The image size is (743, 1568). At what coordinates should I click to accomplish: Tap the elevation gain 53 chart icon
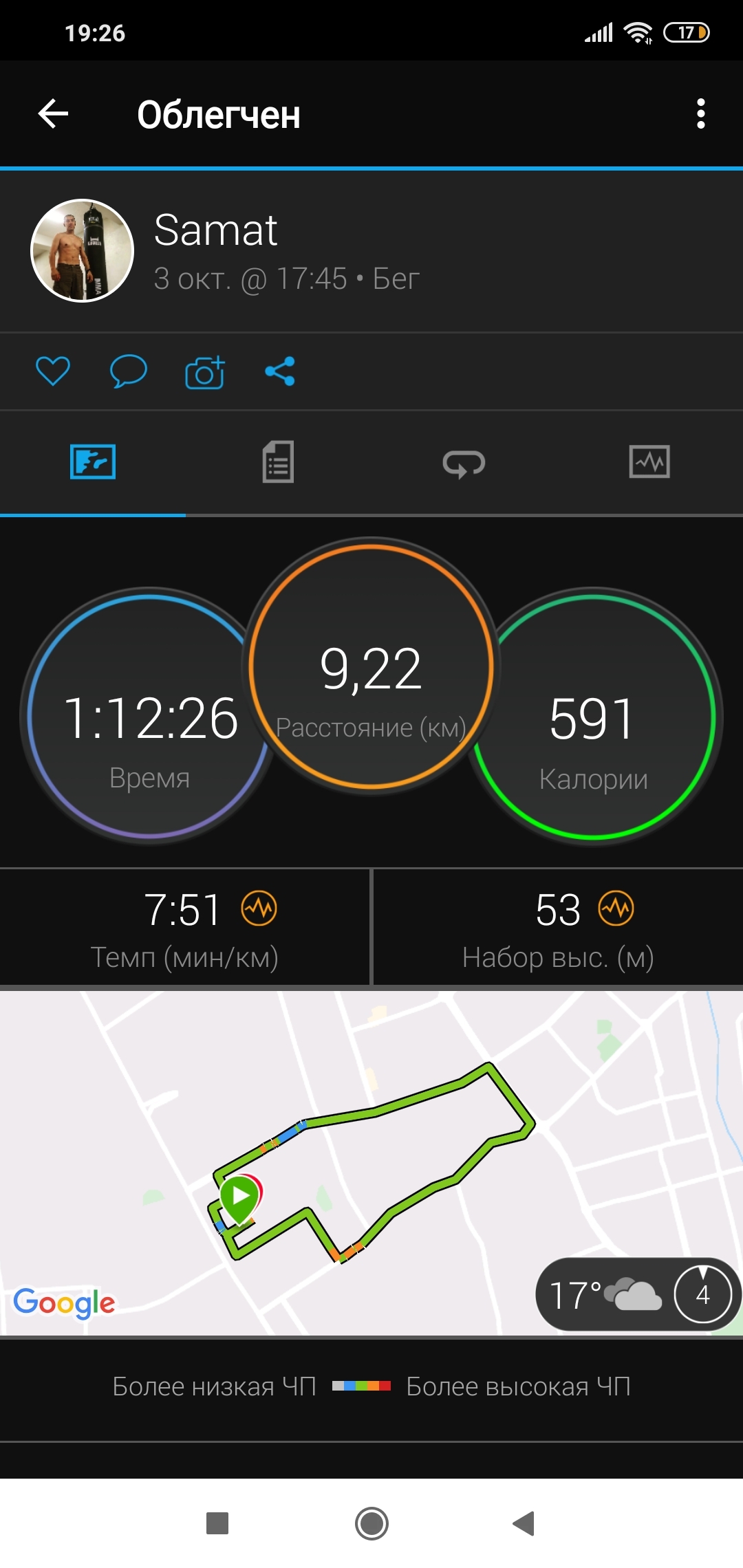click(x=616, y=908)
